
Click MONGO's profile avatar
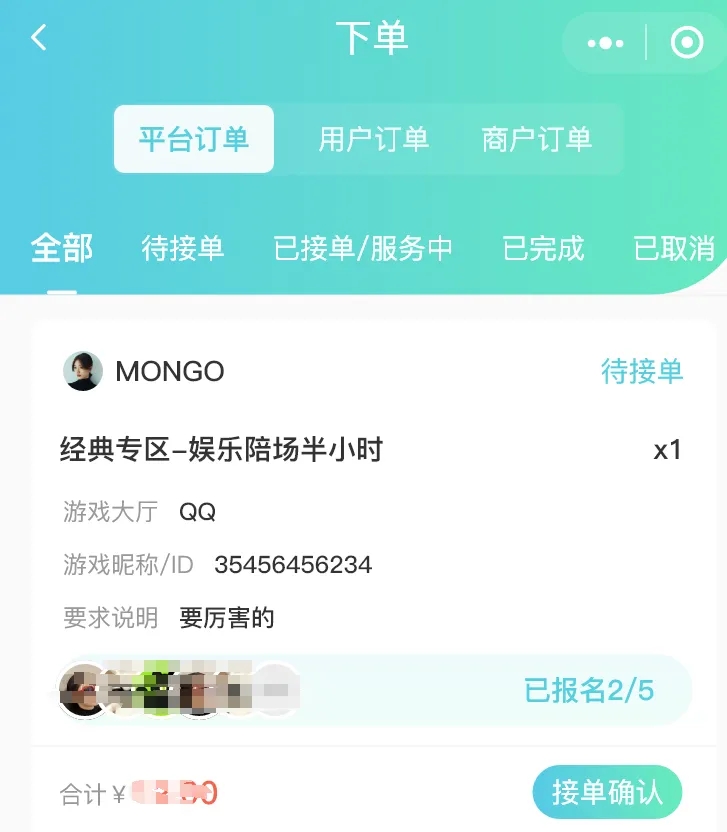[x=83, y=371]
